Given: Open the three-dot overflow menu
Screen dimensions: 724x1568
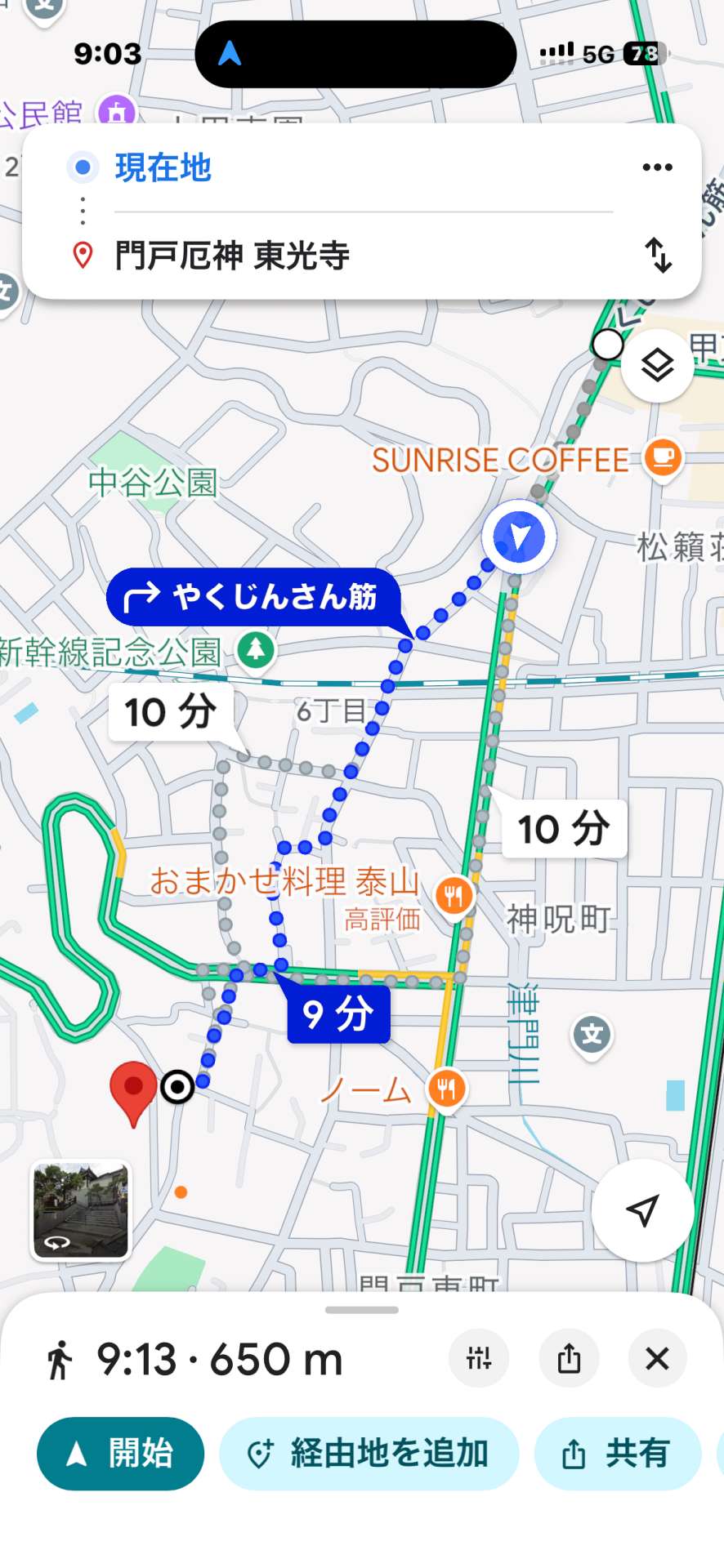Looking at the screenshot, I should 657,167.
